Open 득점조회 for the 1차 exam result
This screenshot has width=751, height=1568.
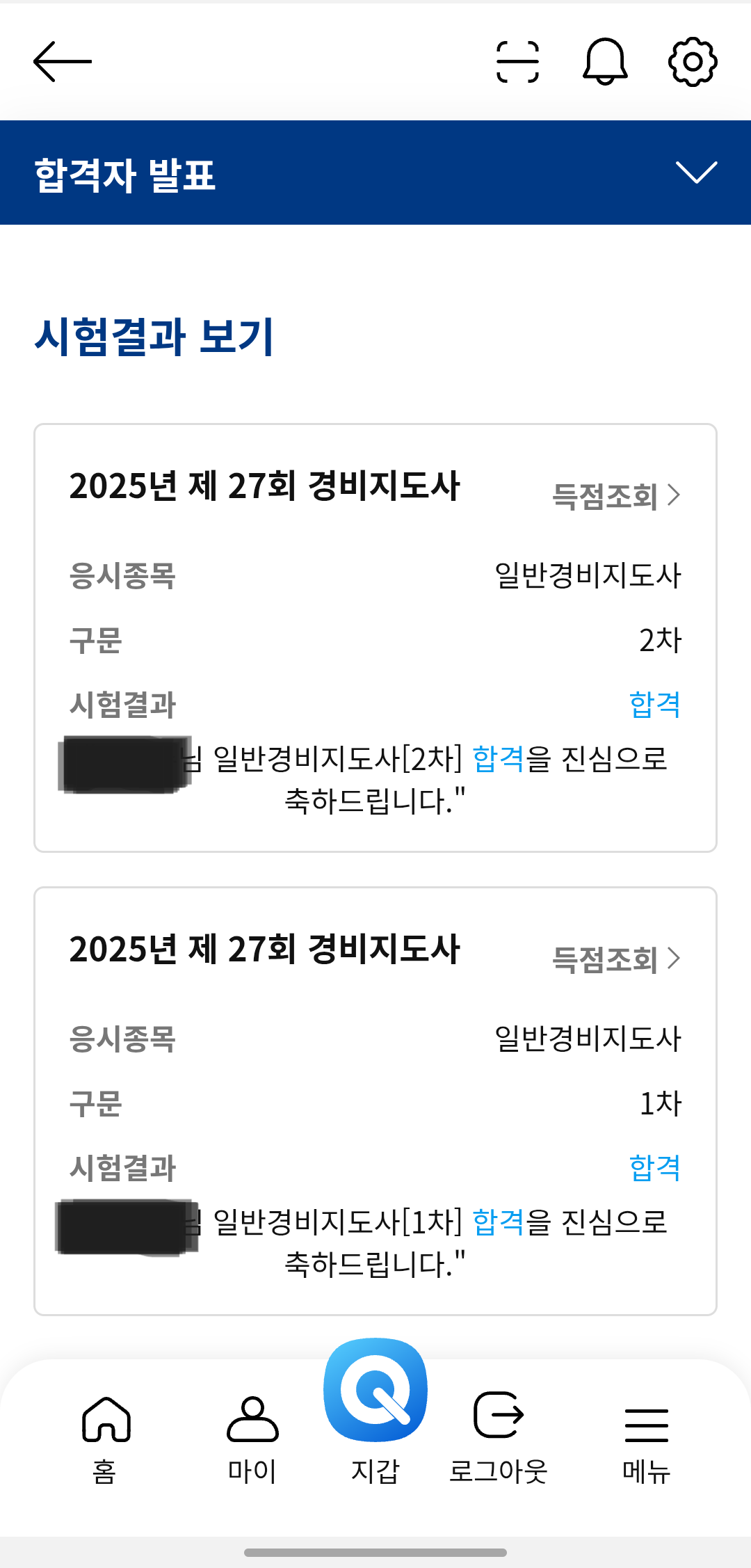click(x=615, y=959)
